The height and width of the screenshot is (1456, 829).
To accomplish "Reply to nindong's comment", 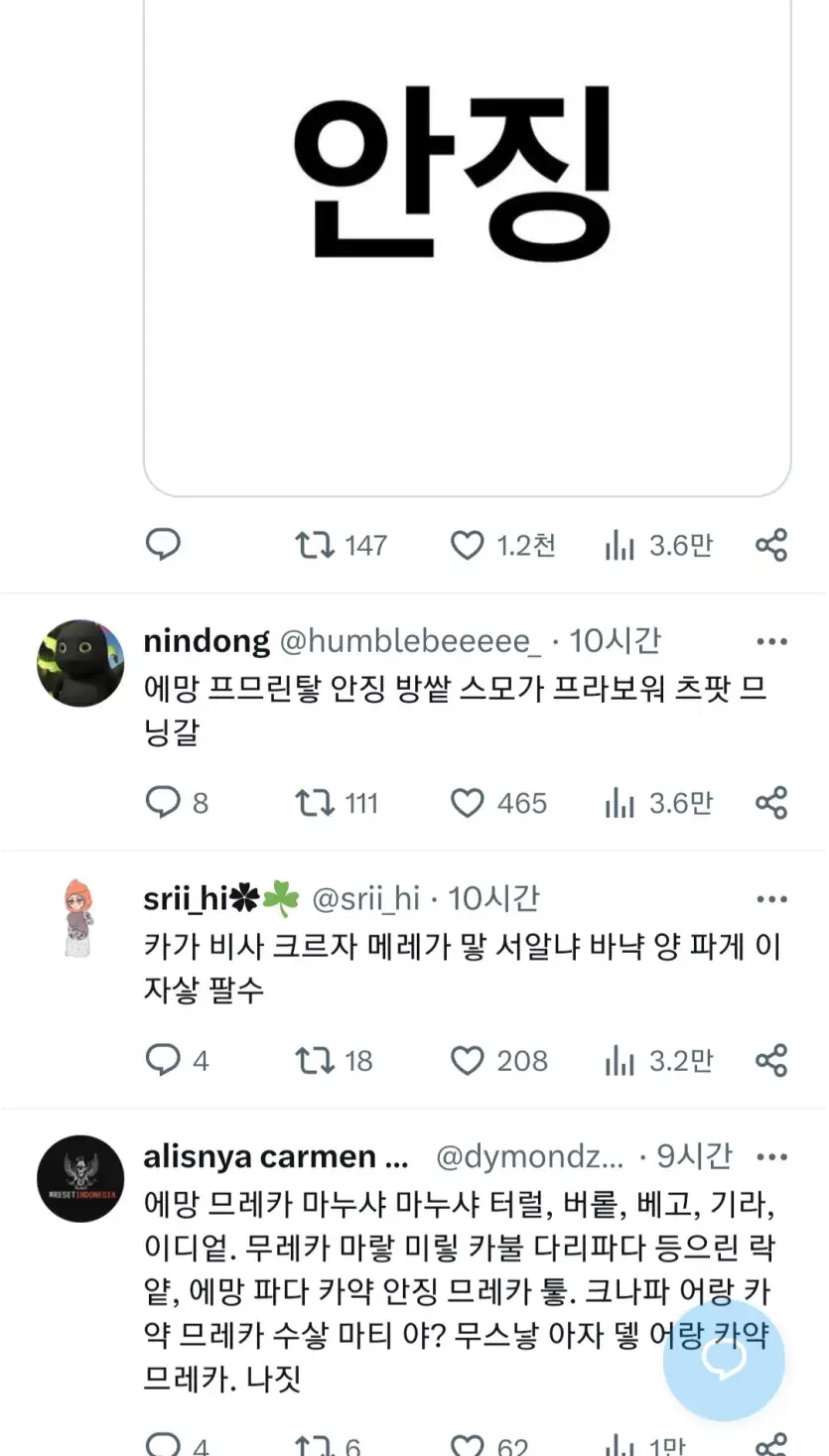I will tap(163, 803).
